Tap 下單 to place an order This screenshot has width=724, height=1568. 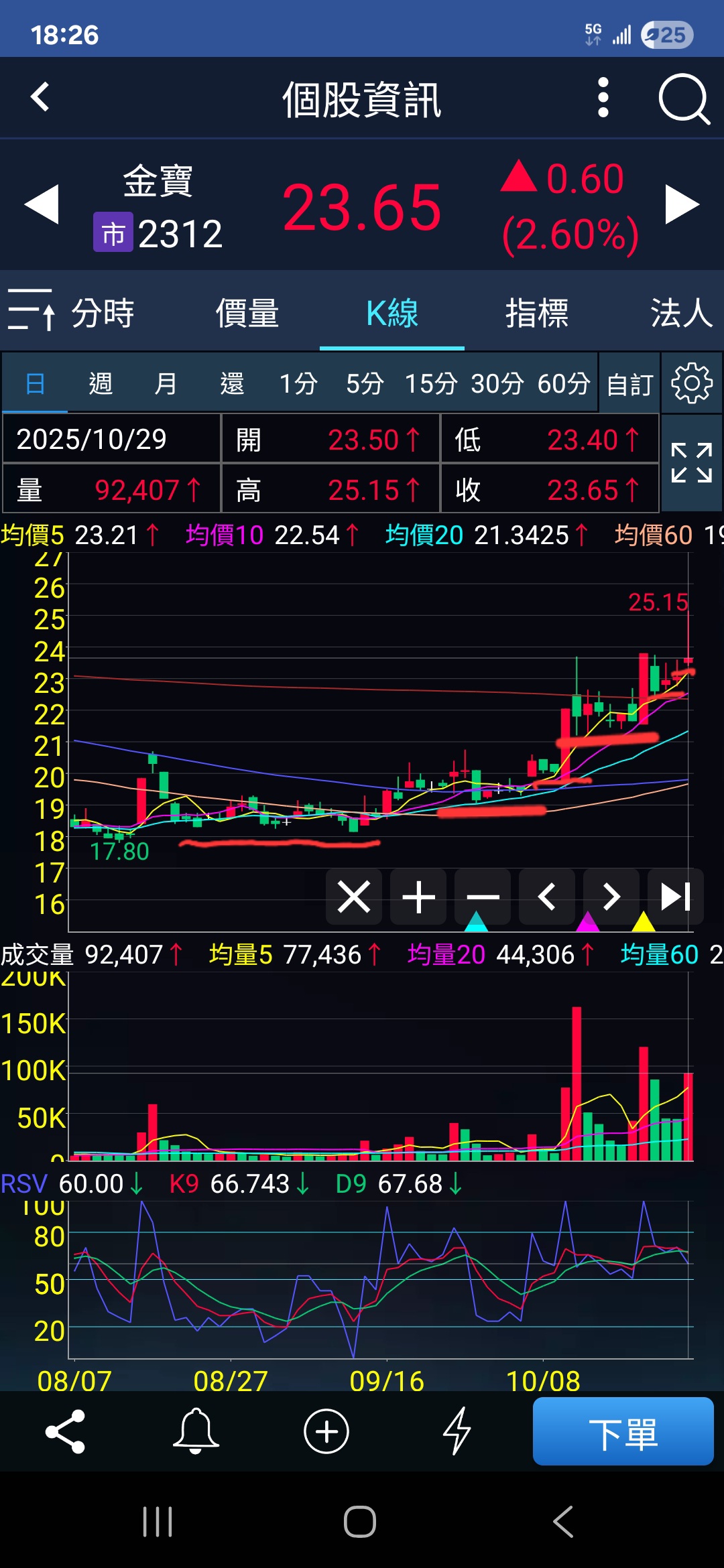coord(623,1431)
